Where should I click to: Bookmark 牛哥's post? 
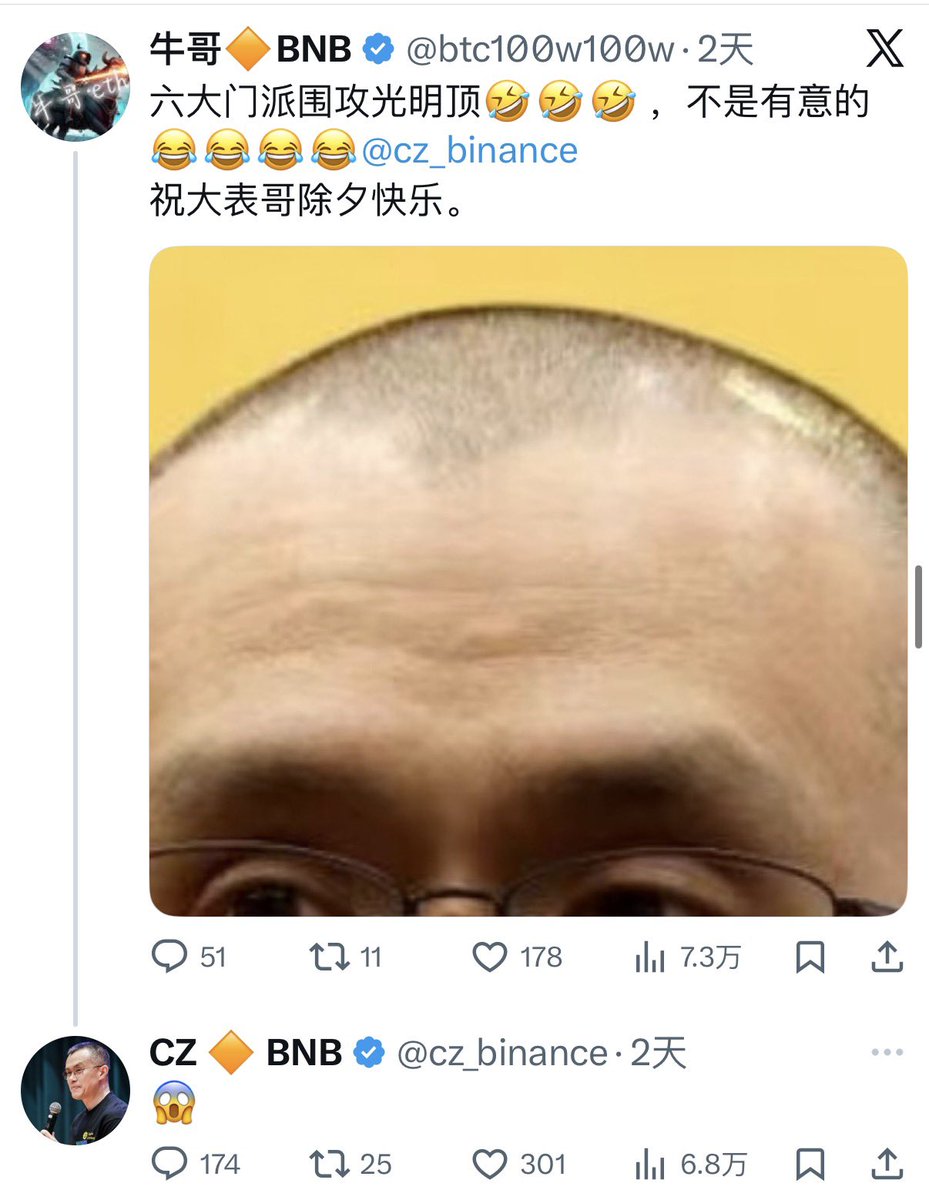click(810, 958)
